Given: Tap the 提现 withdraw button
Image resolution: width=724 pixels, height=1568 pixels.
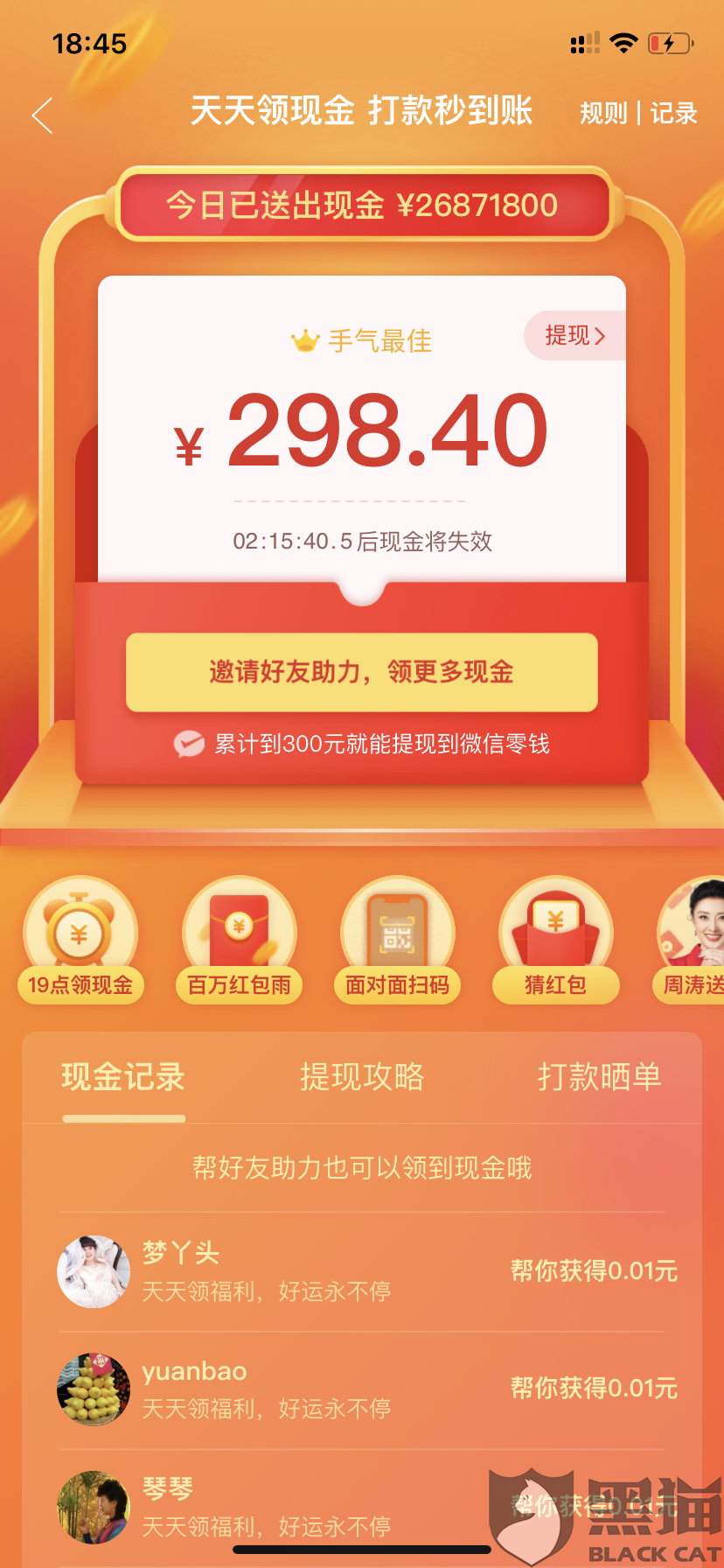Looking at the screenshot, I should coord(574,336).
